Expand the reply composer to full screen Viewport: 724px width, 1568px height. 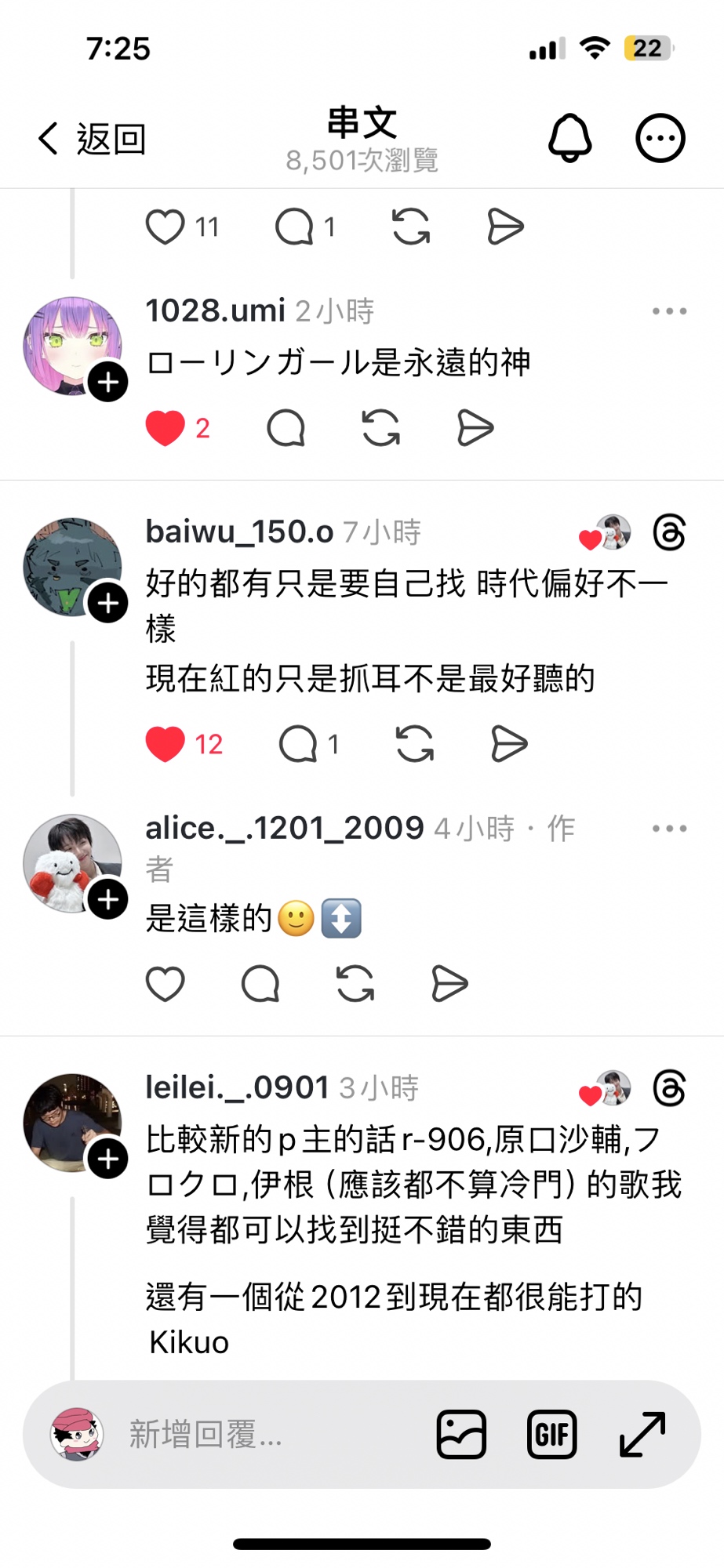642,1434
